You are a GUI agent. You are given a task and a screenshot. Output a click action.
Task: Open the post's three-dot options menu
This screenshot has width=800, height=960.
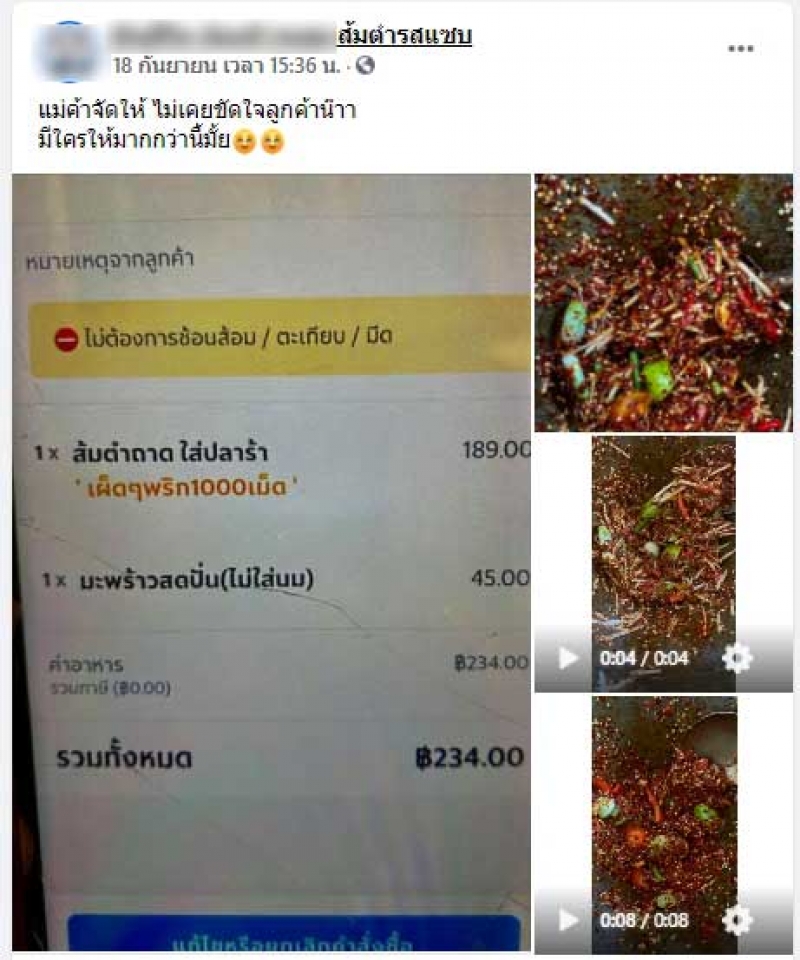point(740,49)
